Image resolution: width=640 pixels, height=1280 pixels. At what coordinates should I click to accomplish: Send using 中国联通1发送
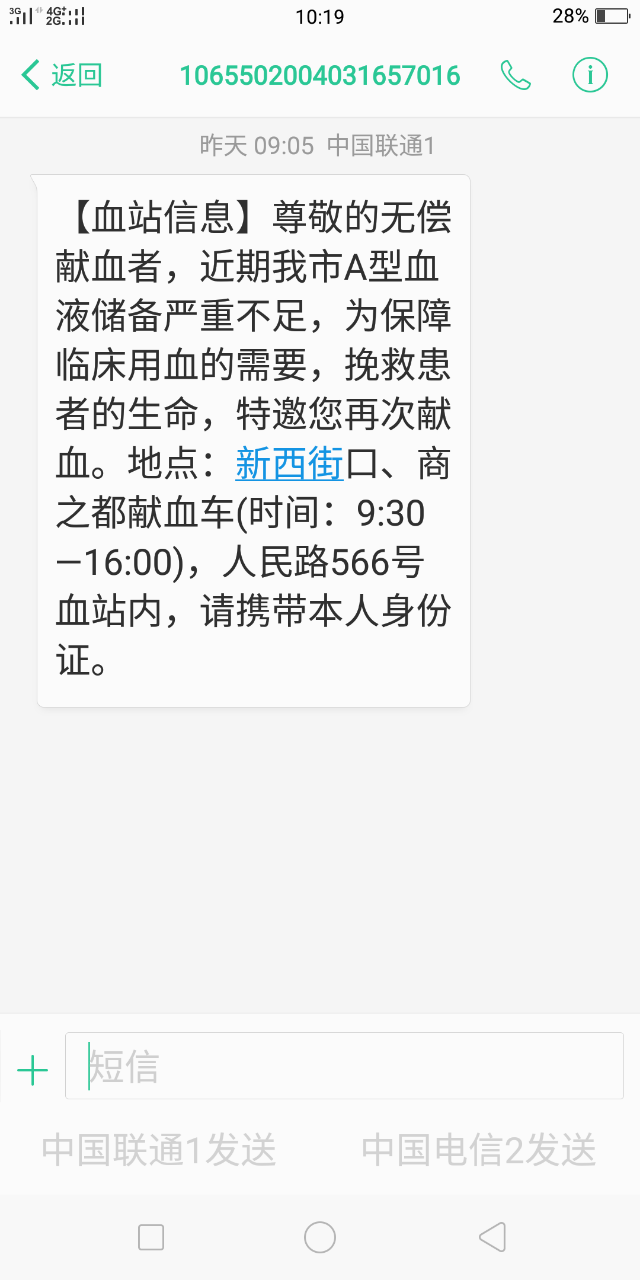coord(159,1150)
